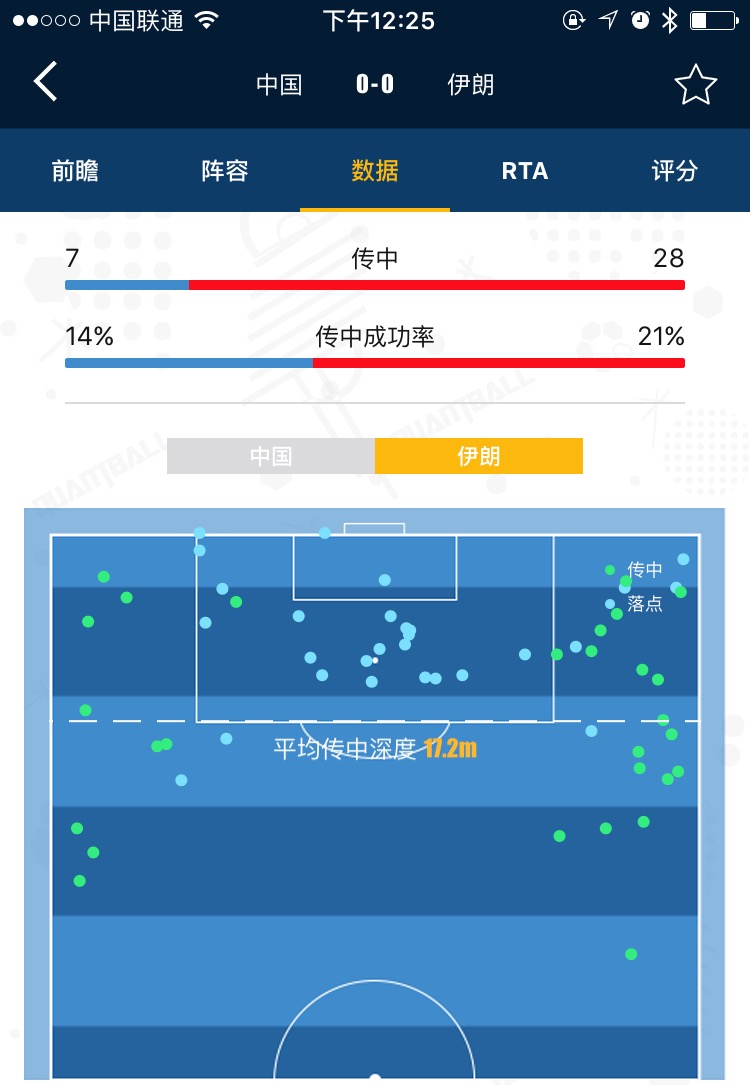This screenshot has width=750, height=1085.
Task: Toggle 传中落点 label on pitch map
Action: (643, 588)
